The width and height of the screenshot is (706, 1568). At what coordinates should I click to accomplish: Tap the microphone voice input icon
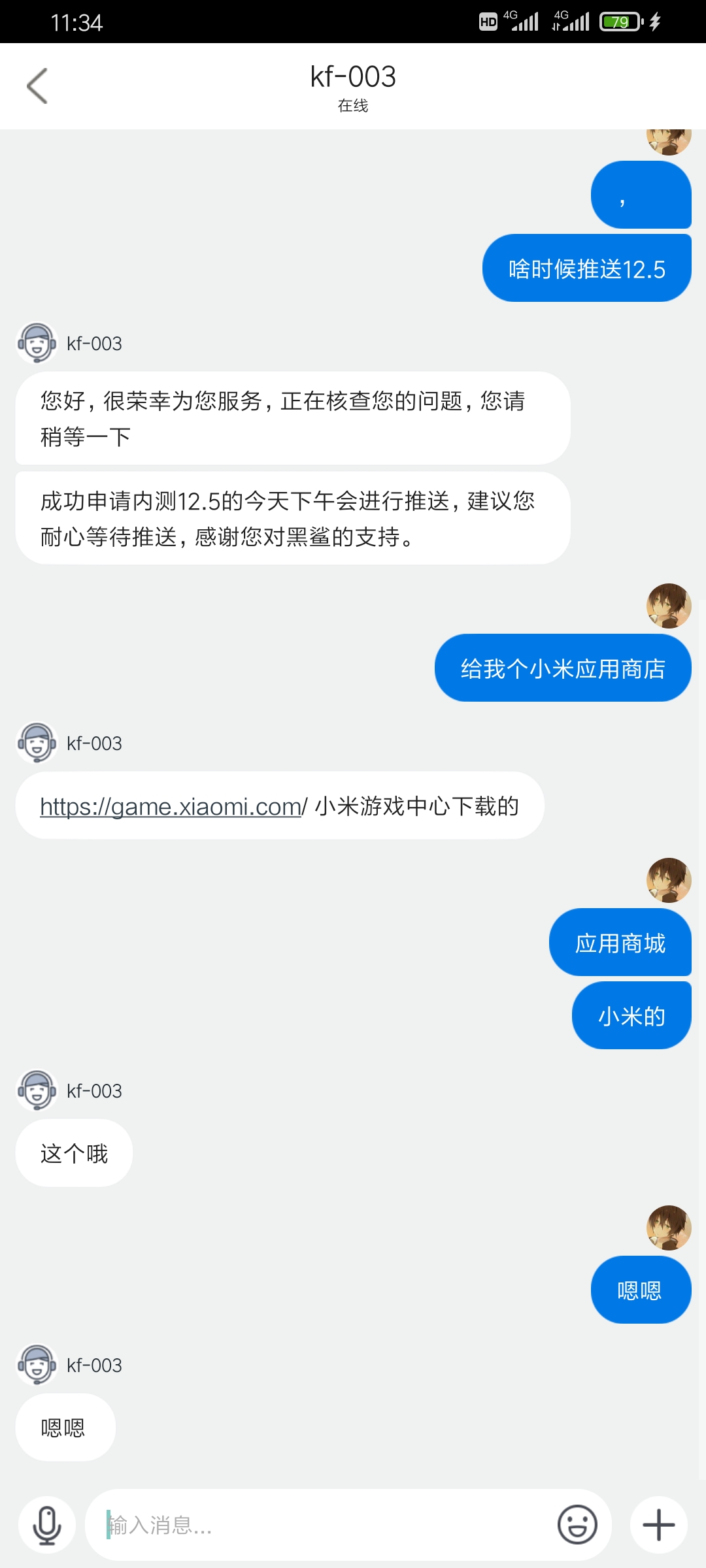point(47,1525)
